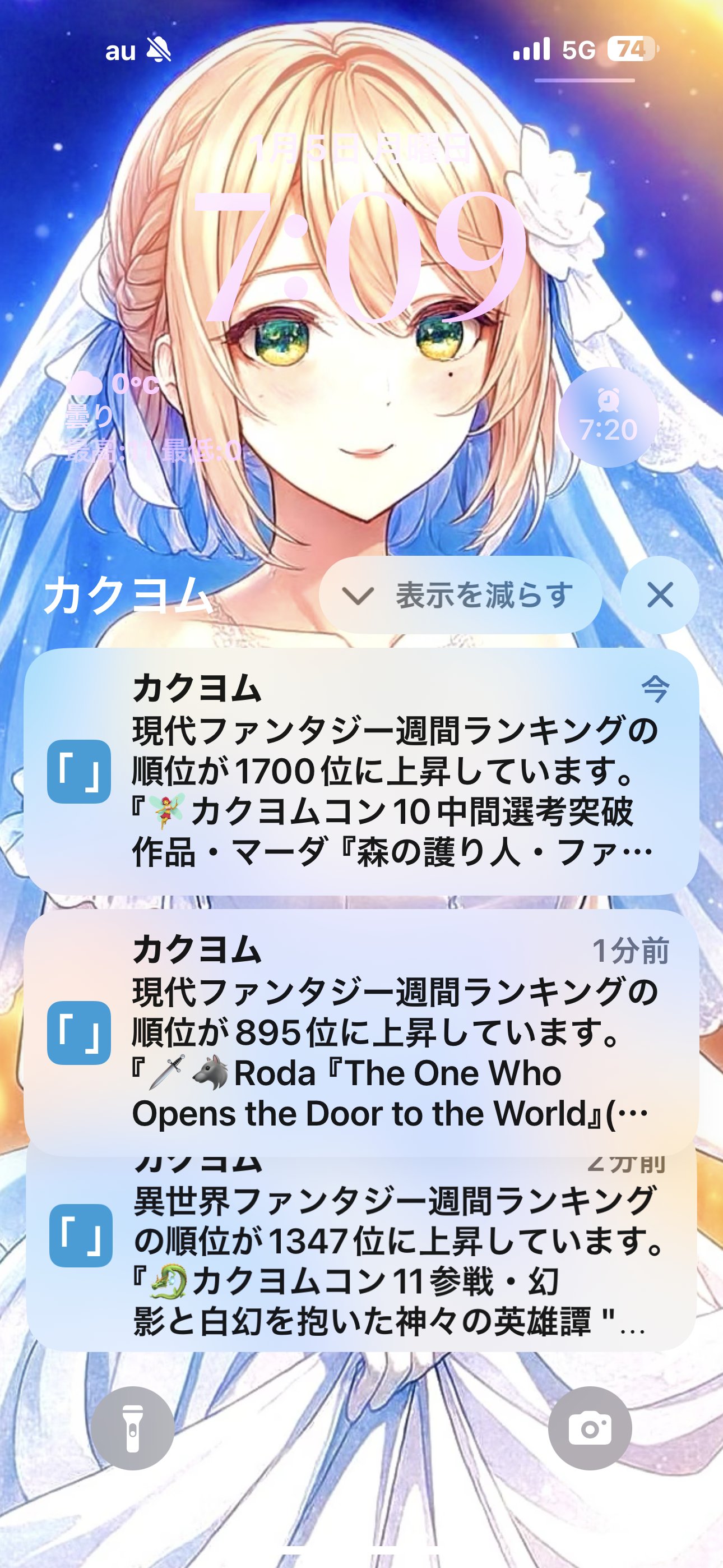Clear the カクヨム notification group
This screenshot has height=1568, width=723.
pyautogui.click(x=660, y=596)
